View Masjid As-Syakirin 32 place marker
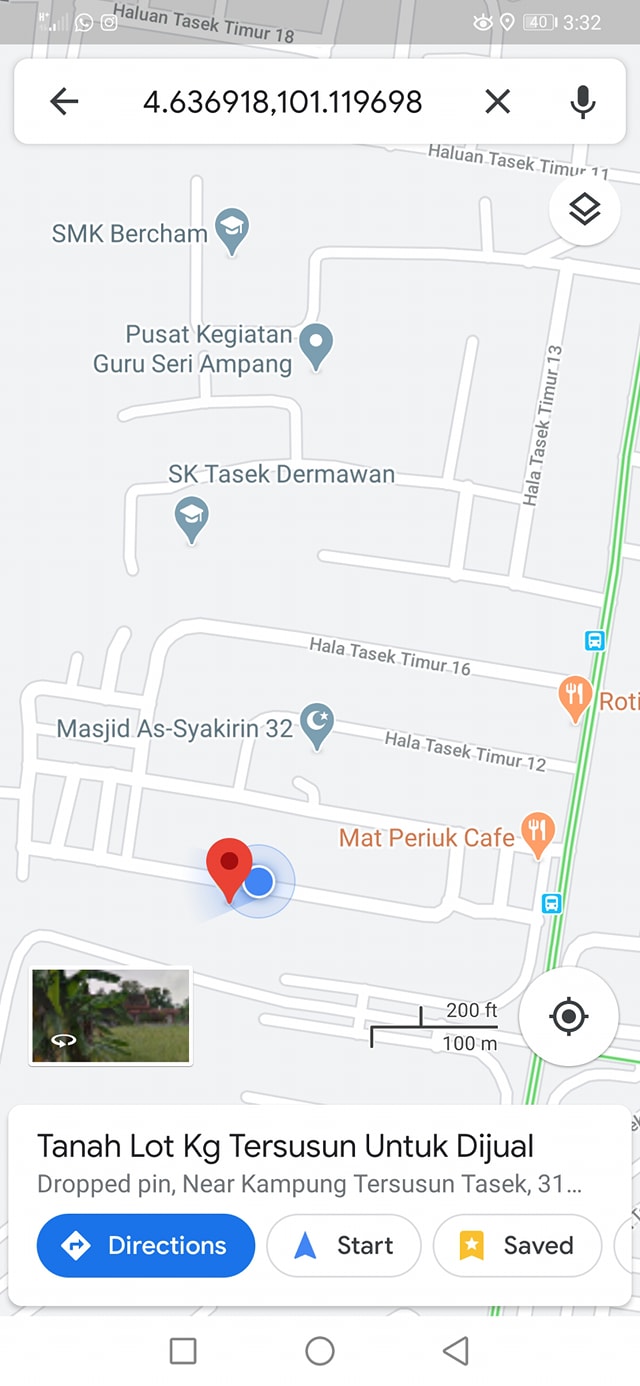The height and width of the screenshot is (1386, 640). click(x=317, y=724)
